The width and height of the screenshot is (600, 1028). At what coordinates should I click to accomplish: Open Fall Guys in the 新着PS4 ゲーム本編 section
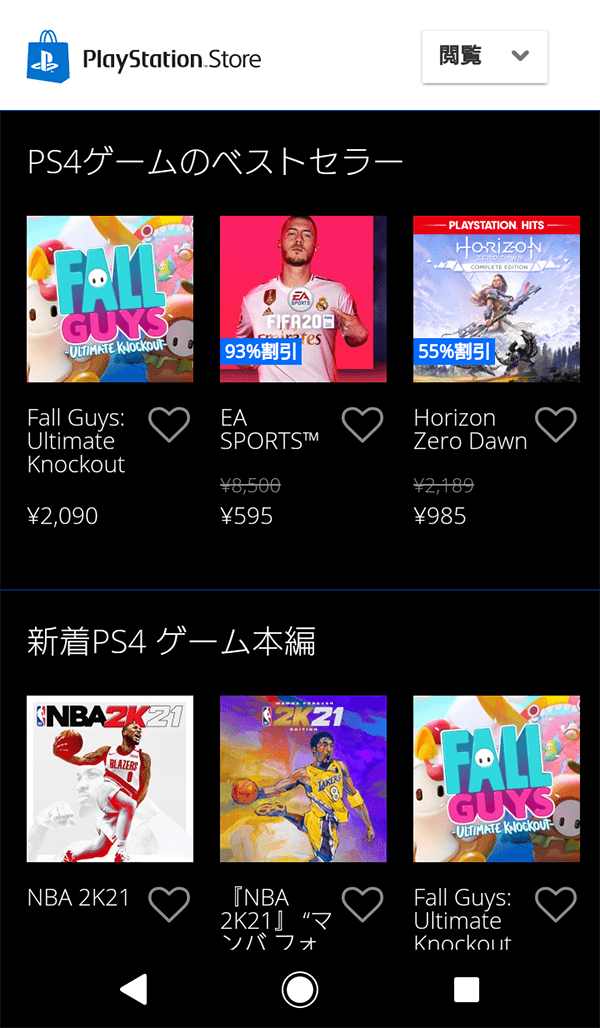tap(496, 779)
